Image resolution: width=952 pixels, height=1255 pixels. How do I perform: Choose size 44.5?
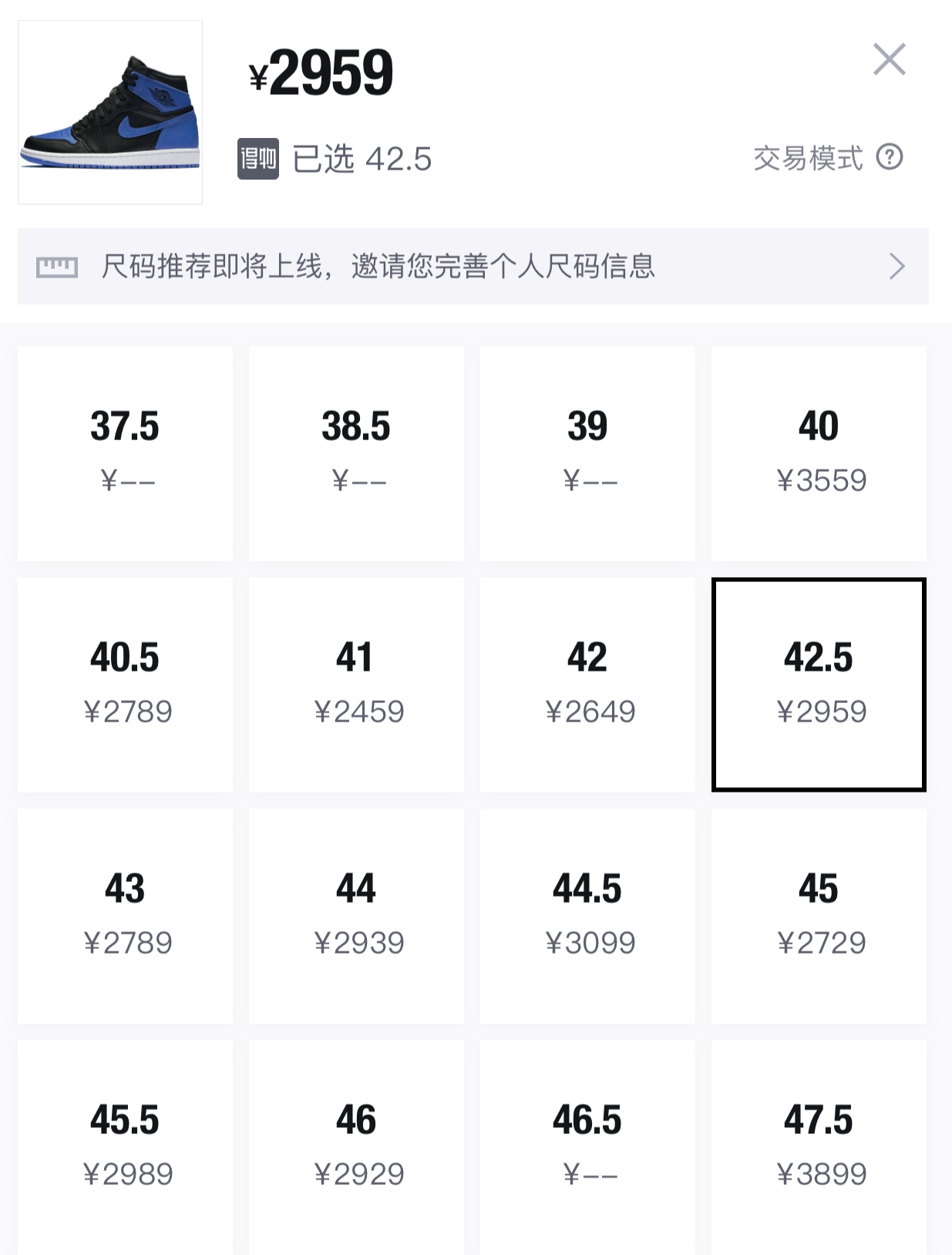point(587,916)
